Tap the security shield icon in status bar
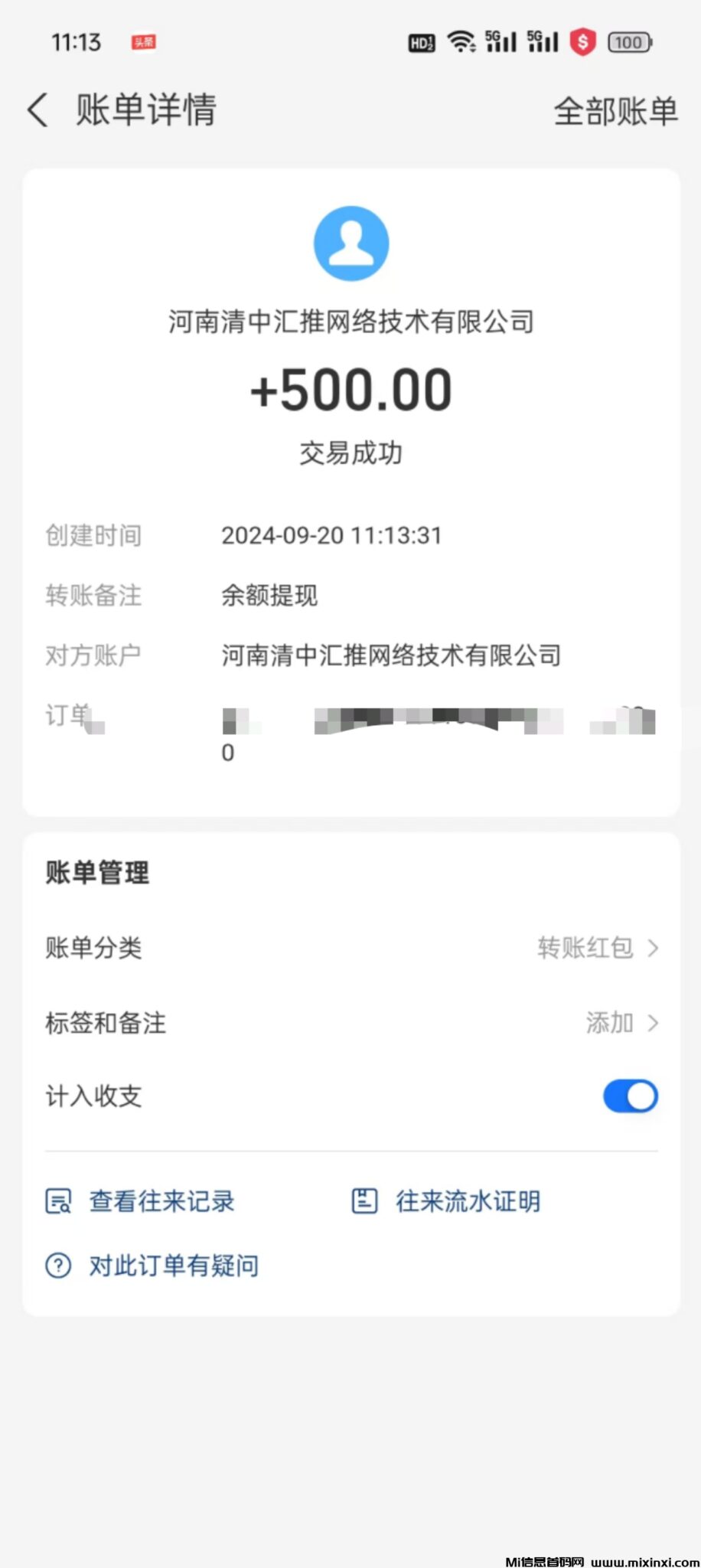Screen dimensions: 701x1568 (583, 42)
